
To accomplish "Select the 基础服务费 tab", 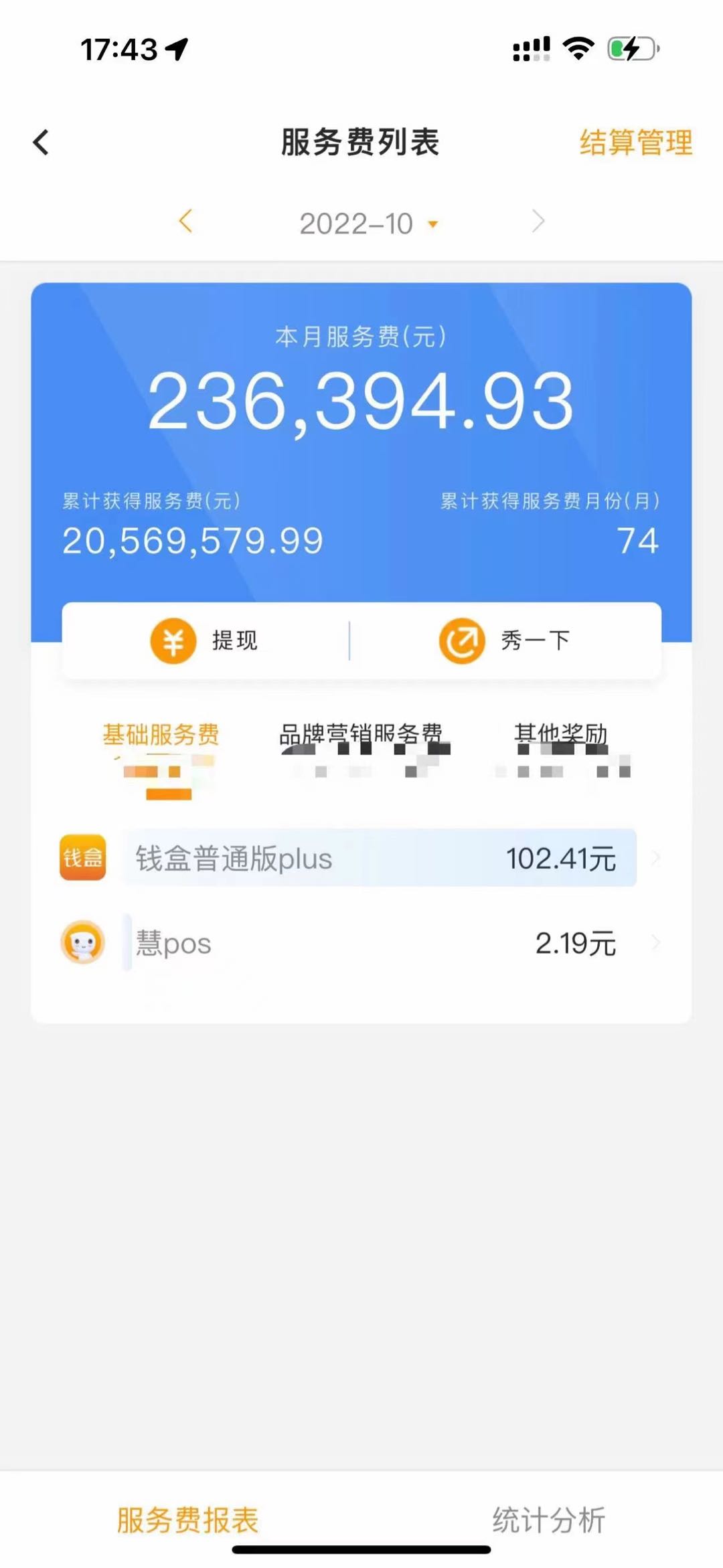I will (x=161, y=734).
